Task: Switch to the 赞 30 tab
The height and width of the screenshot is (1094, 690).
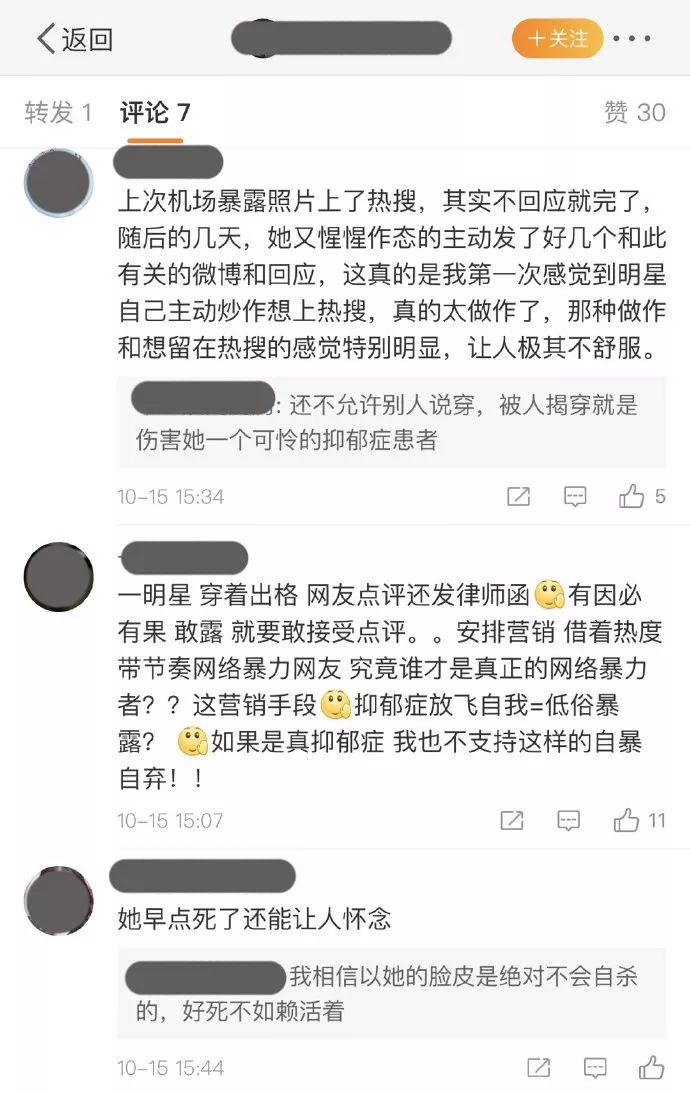Action: click(x=635, y=112)
